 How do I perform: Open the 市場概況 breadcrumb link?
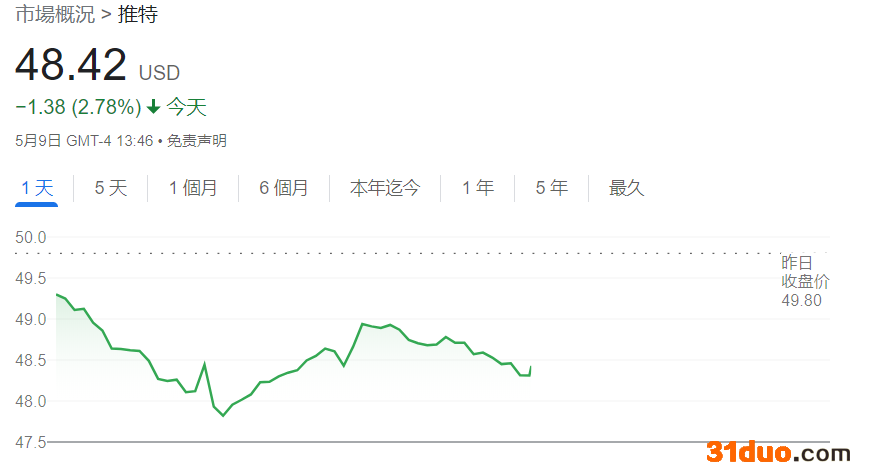55,15
